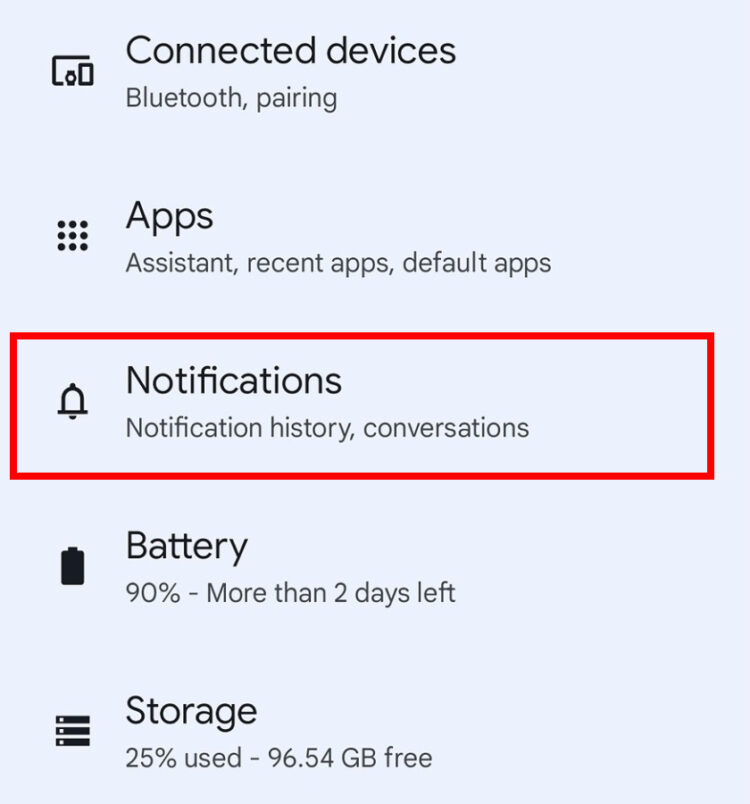Screen dimensions: 750x804
Task: Select the Apps row label
Action: 169,215
